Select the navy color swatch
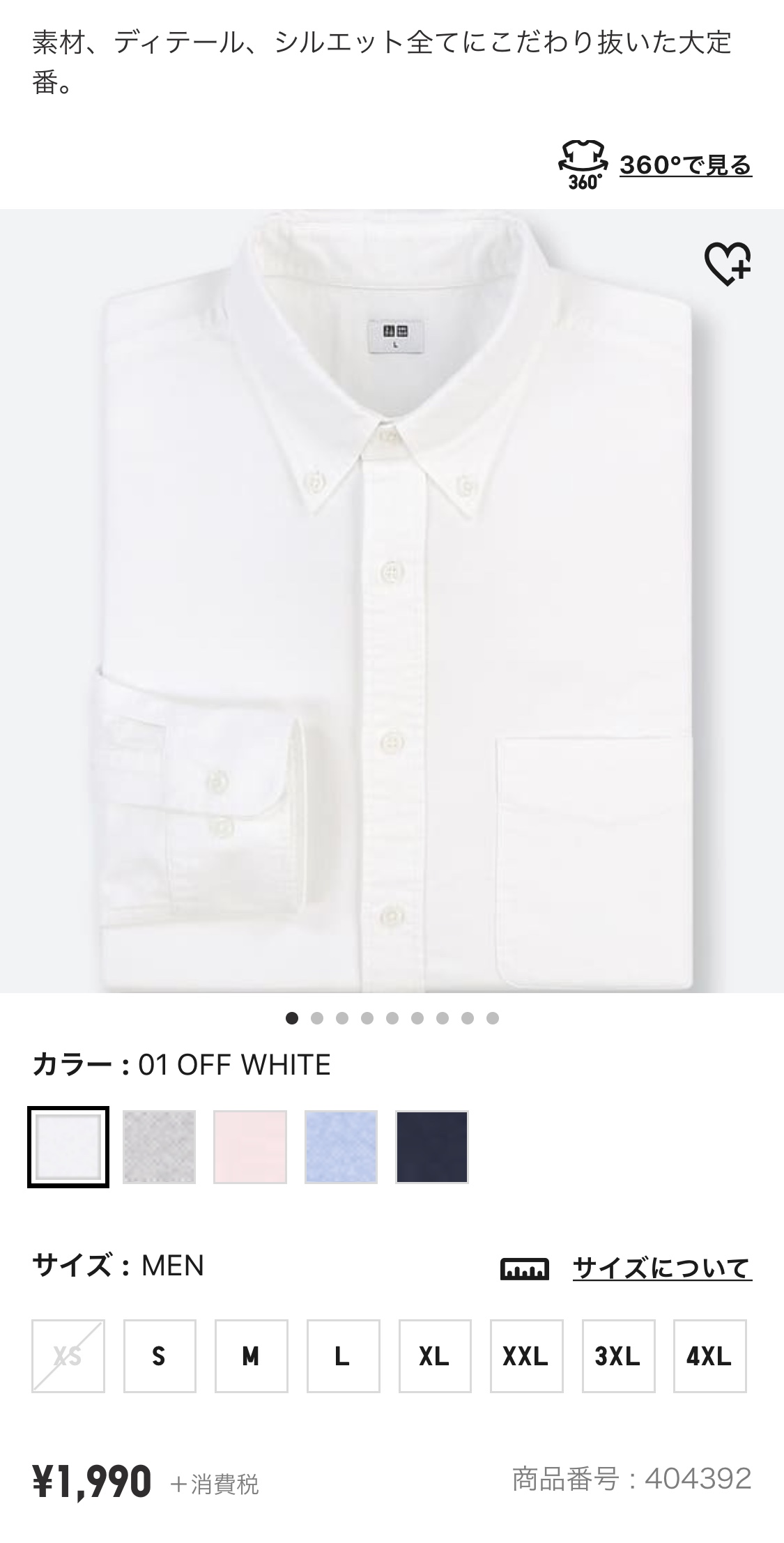Image resolution: width=784 pixels, height=1543 pixels. (432, 1146)
